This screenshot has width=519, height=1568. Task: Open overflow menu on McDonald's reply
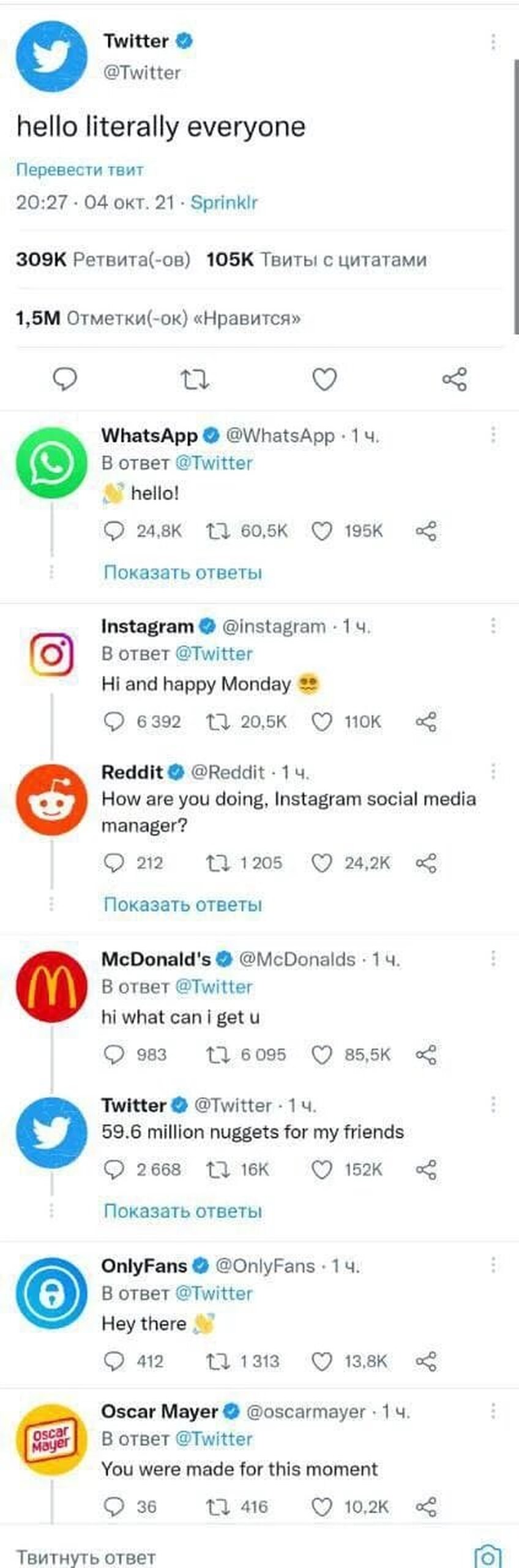(493, 959)
